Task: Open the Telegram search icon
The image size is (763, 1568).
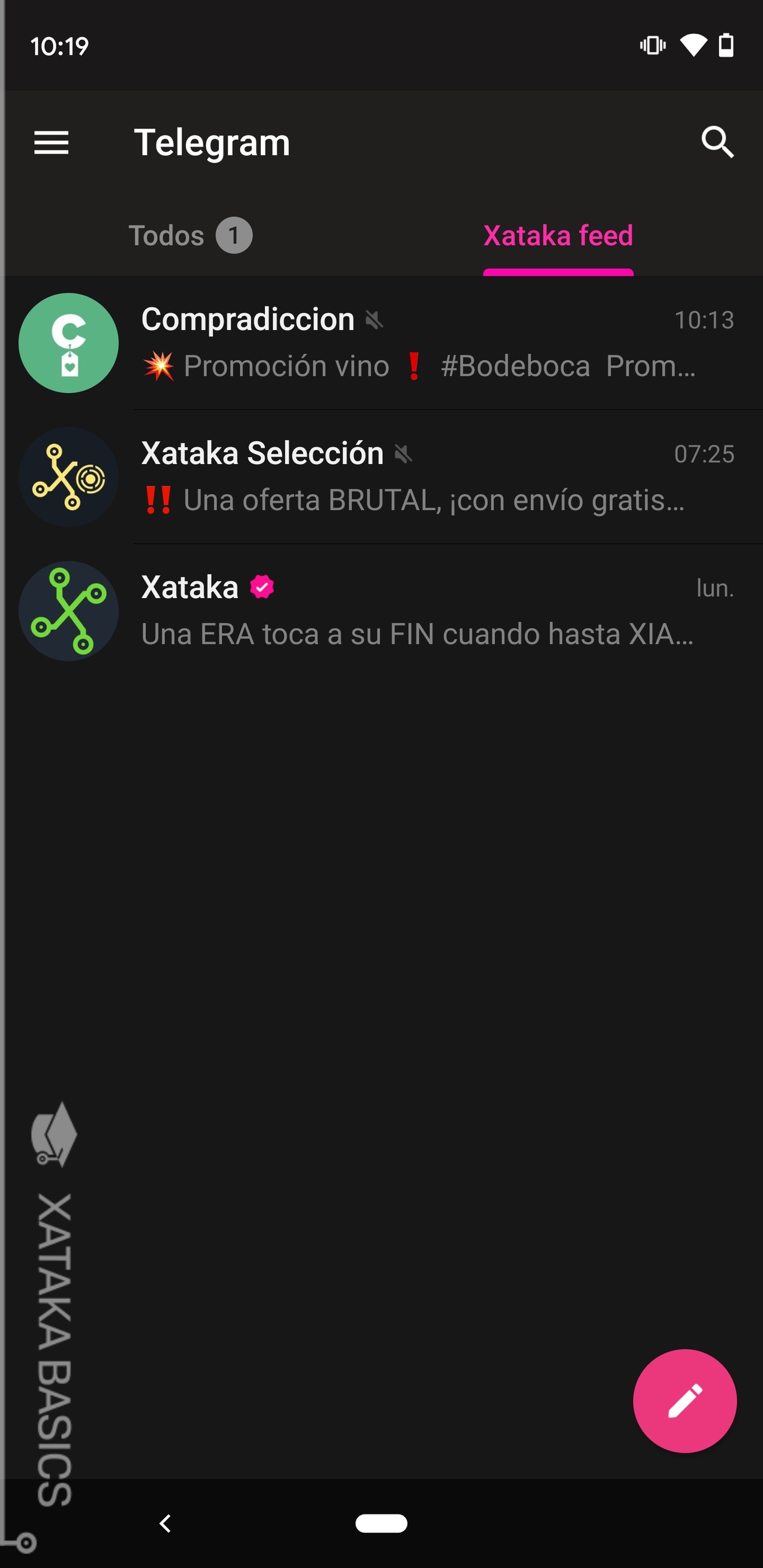Action: tap(718, 143)
